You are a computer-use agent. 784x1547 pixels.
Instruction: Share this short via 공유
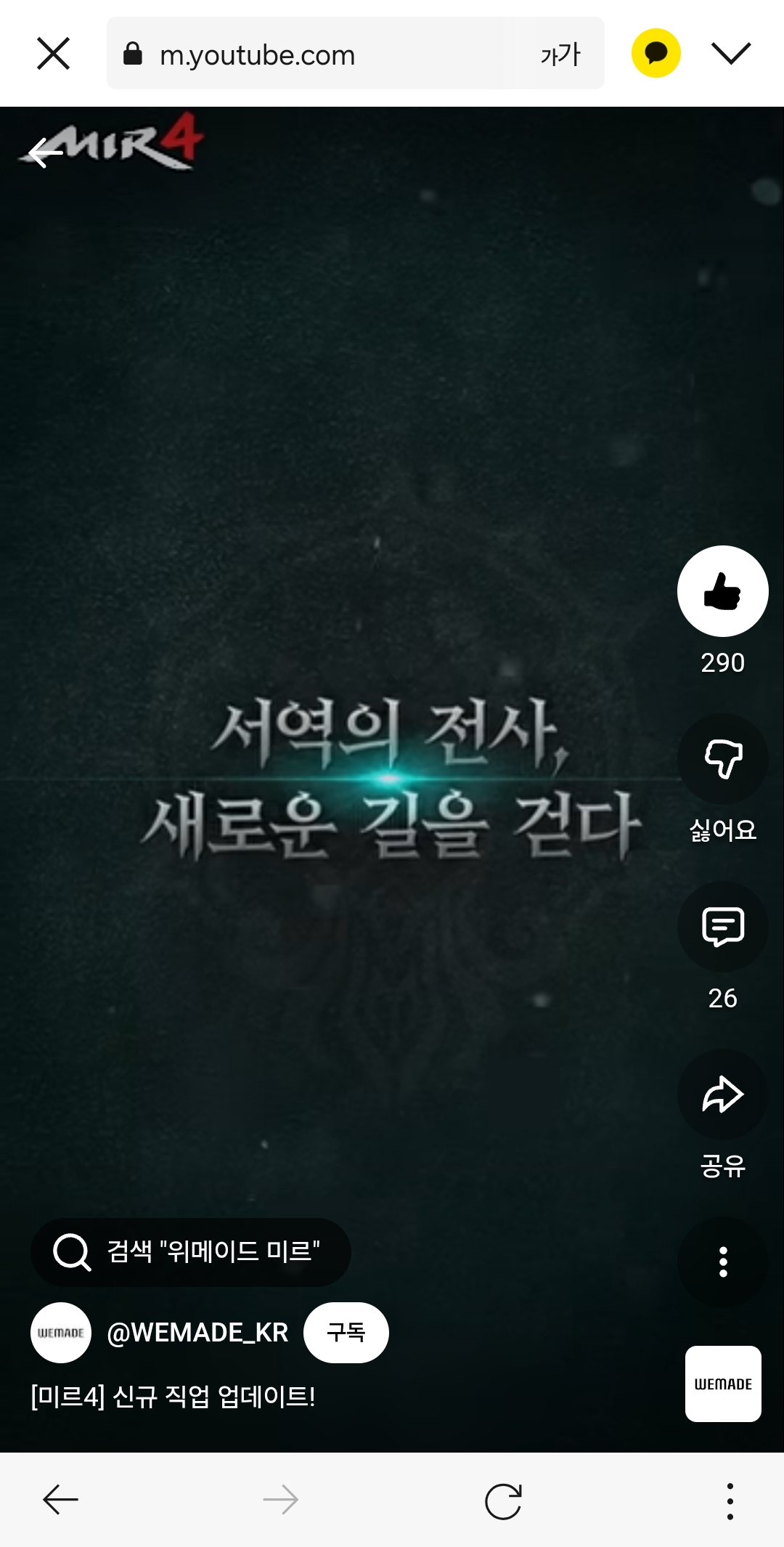722,1095
